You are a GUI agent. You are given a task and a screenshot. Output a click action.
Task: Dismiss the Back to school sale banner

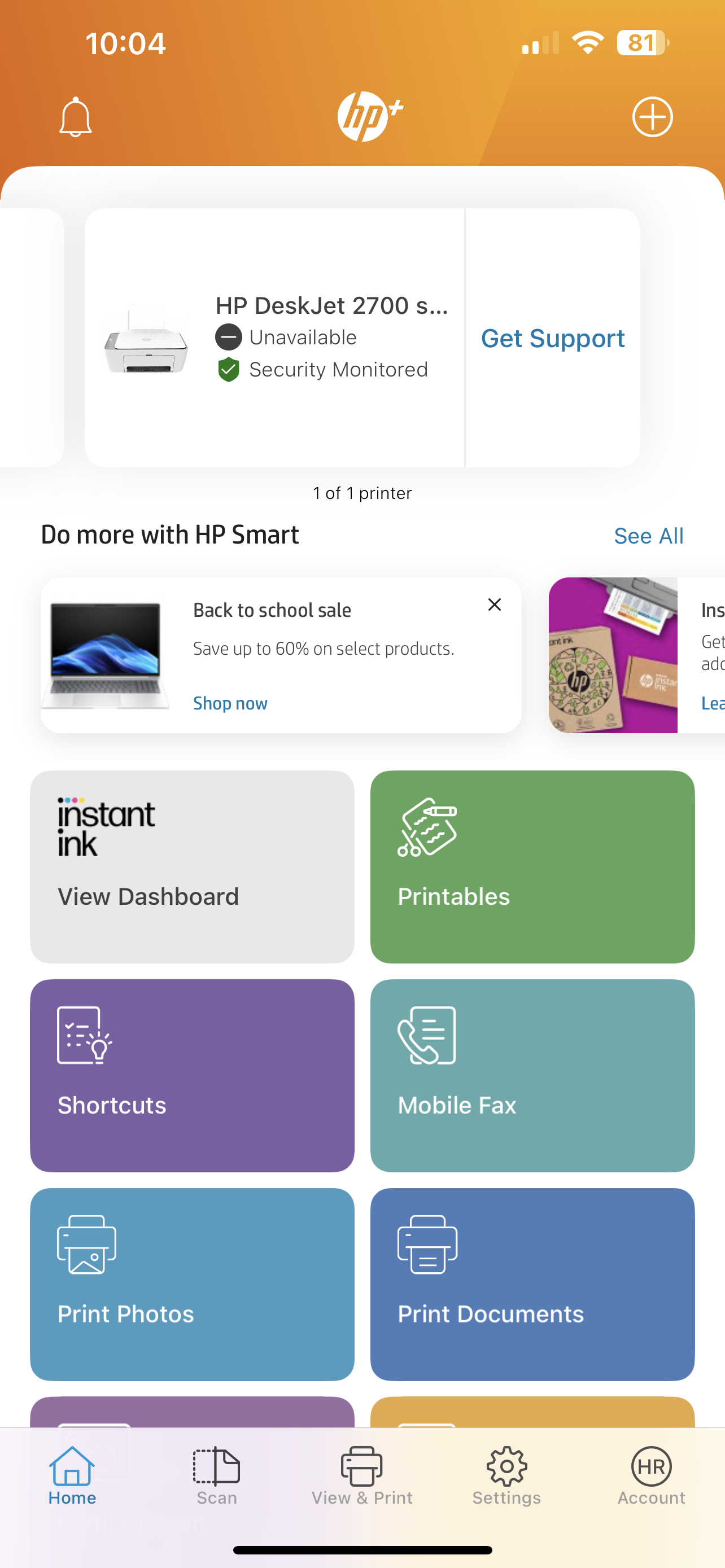click(x=494, y=605)
